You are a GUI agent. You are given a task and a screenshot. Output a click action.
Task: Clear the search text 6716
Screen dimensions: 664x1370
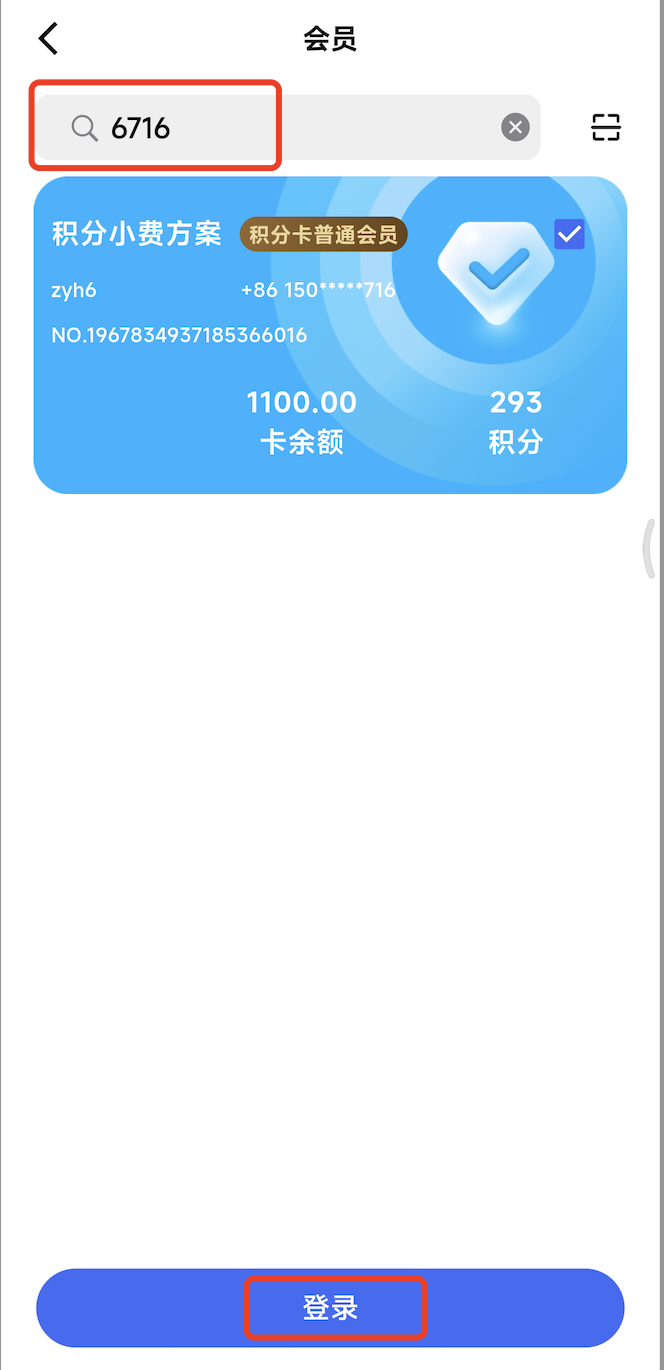coord(515,127)
